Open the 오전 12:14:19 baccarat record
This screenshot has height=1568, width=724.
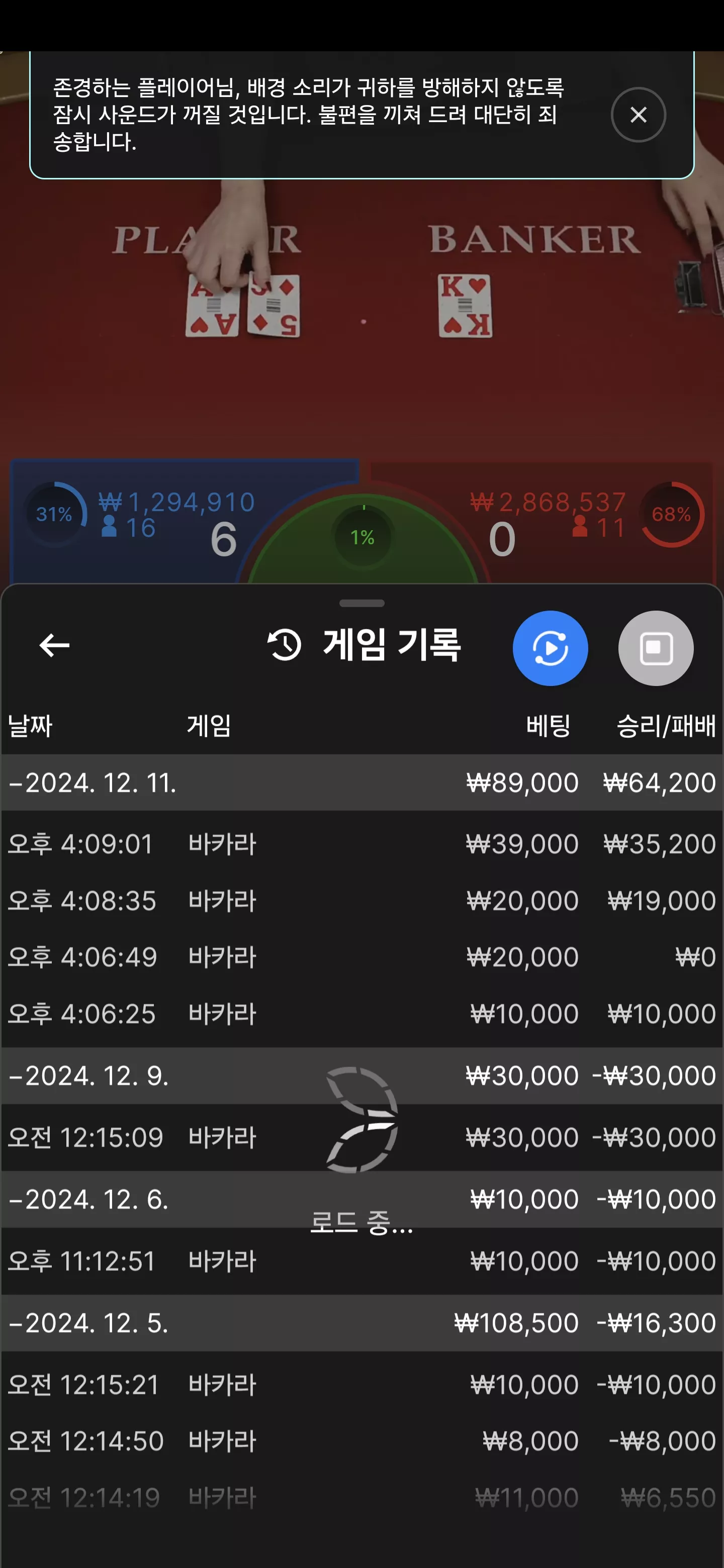361,1498
